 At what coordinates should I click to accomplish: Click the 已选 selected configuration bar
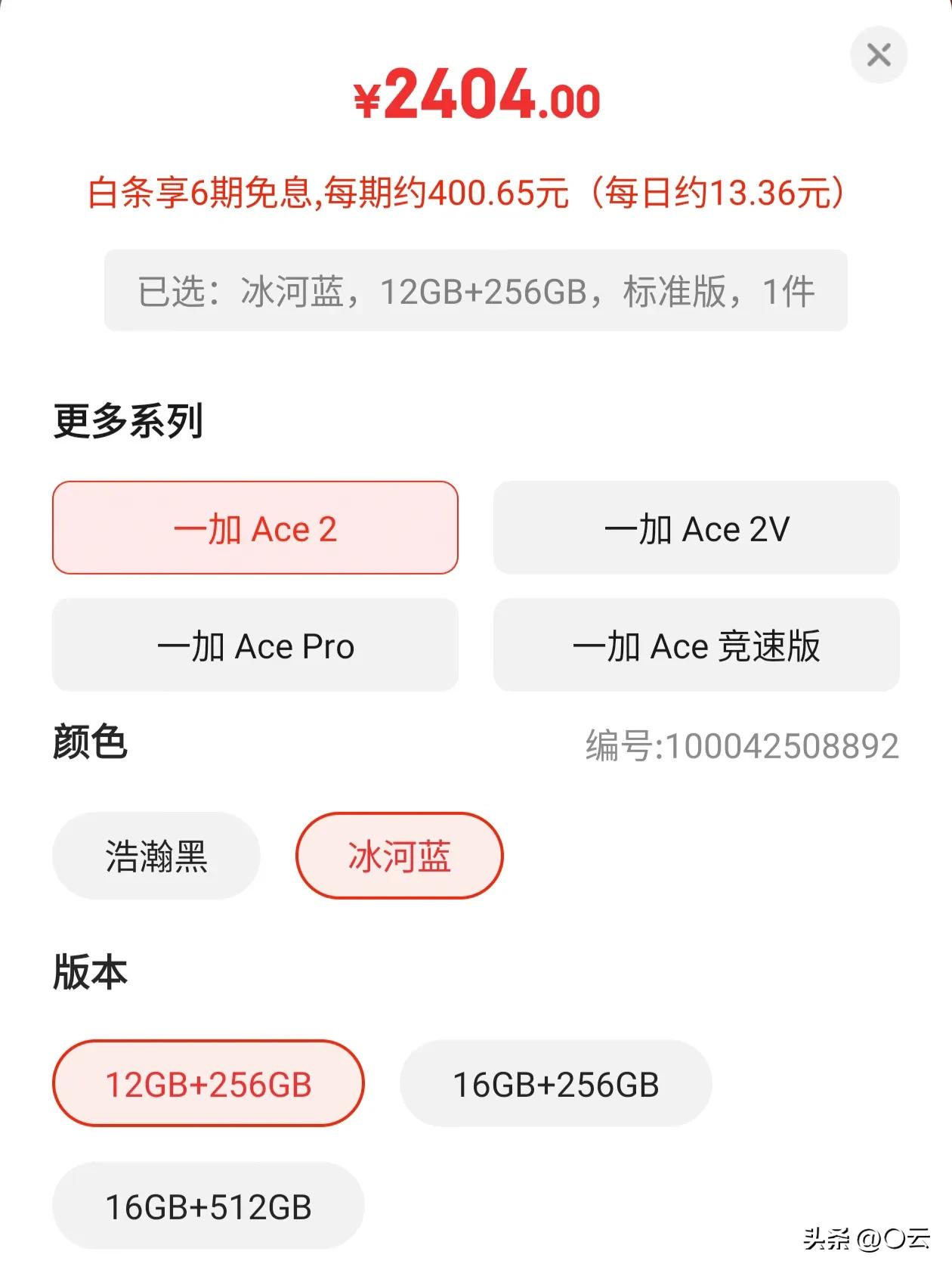[x=476, y=291]
